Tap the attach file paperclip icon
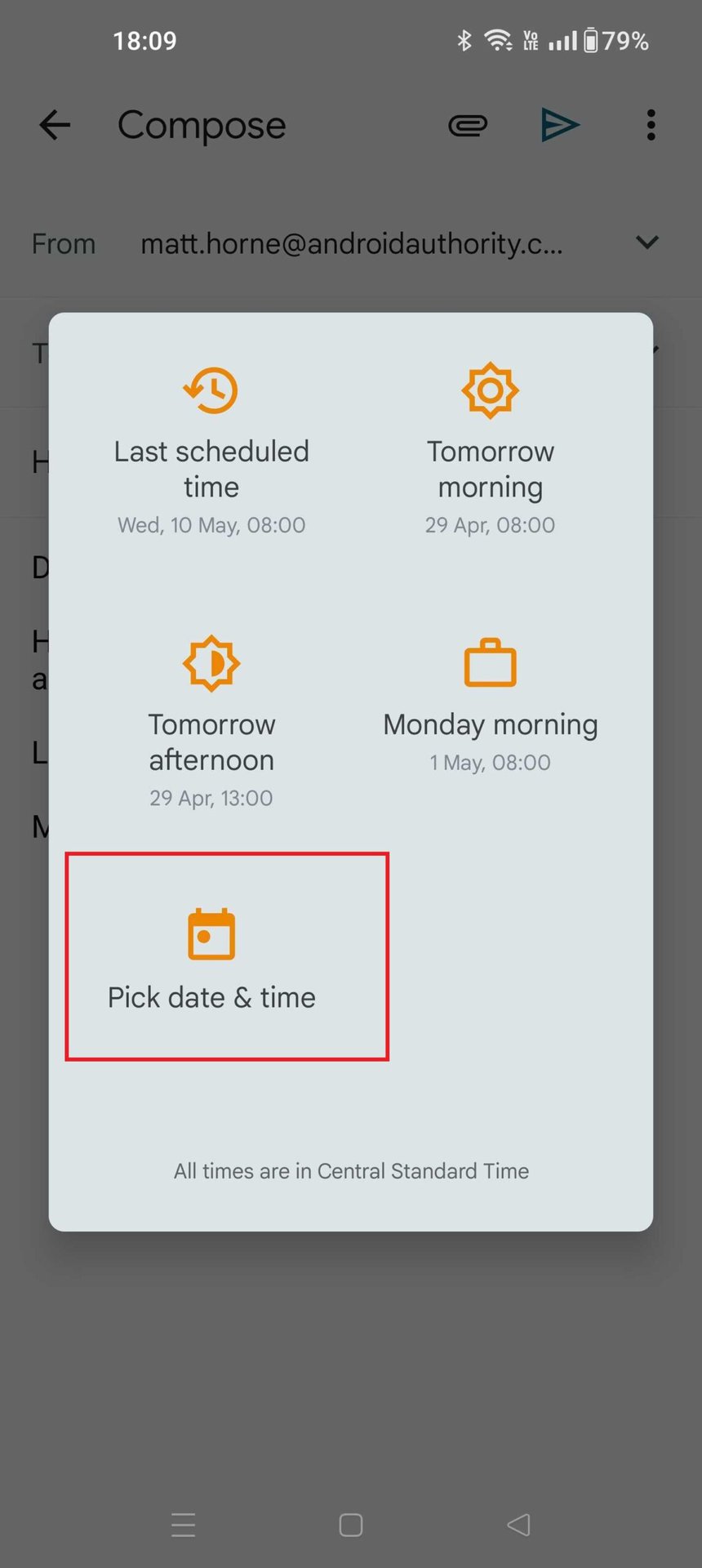Screen dimensions: 702x1568 point(468,125)
